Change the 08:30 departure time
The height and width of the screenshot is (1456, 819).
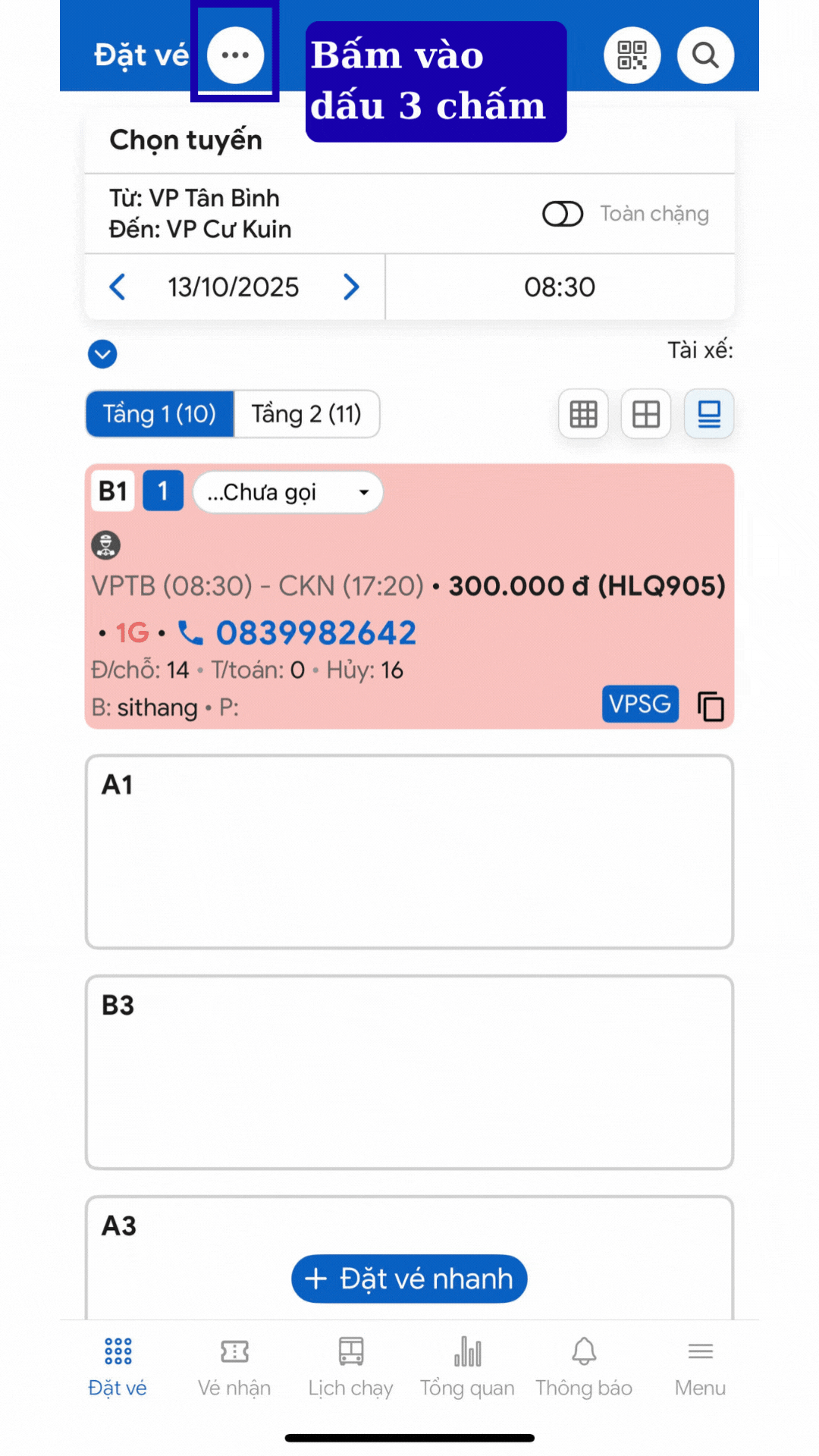point(560,287)
